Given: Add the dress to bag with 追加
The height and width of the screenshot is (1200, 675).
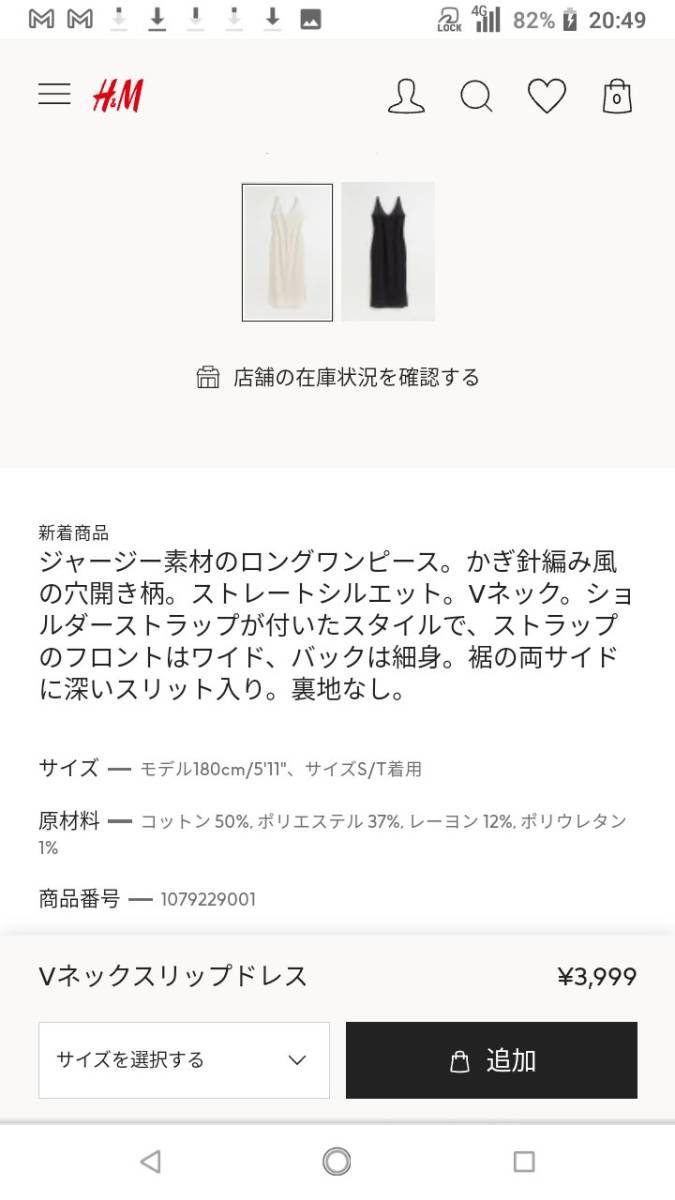Looking at the screenshot, I should pos(491,1060).
